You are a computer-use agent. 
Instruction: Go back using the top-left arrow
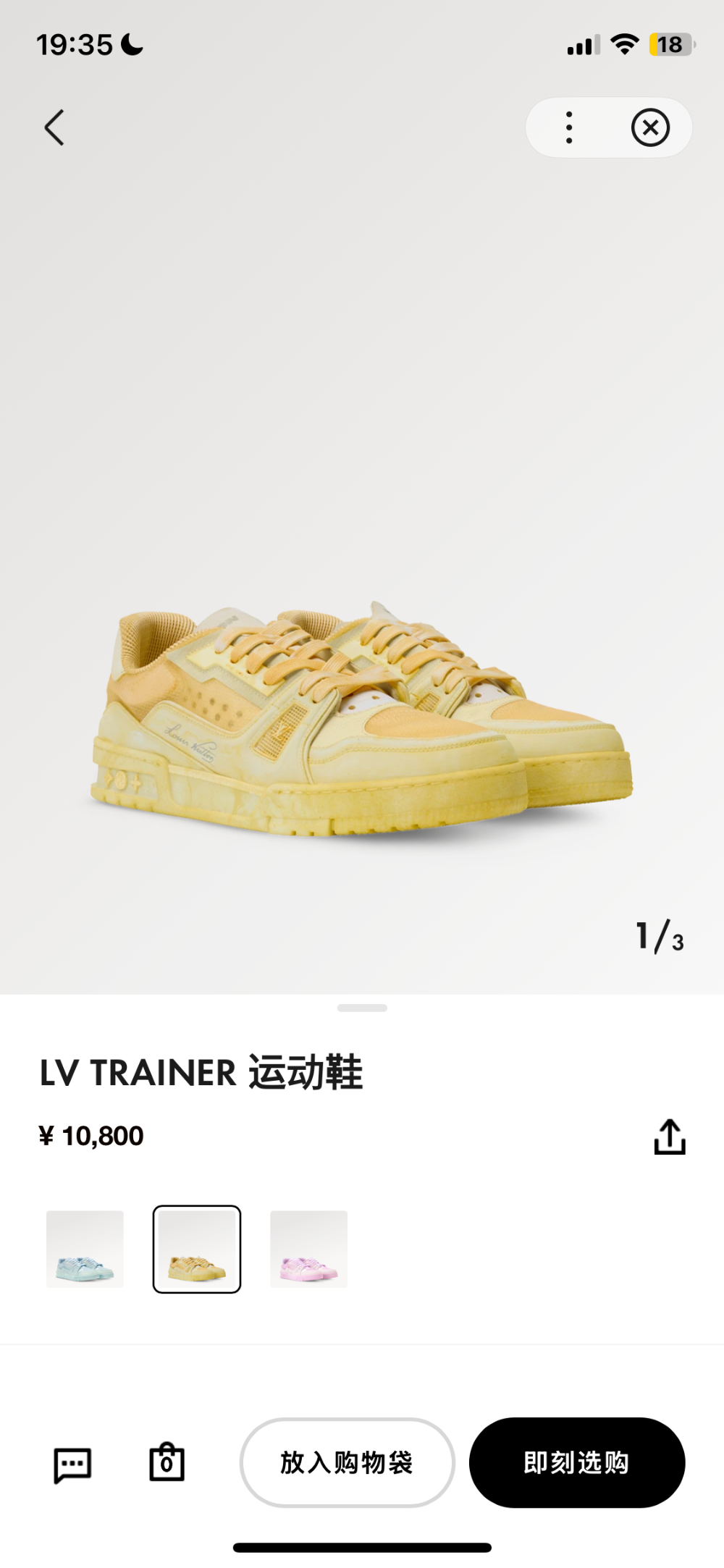click(x=55, y=128)
